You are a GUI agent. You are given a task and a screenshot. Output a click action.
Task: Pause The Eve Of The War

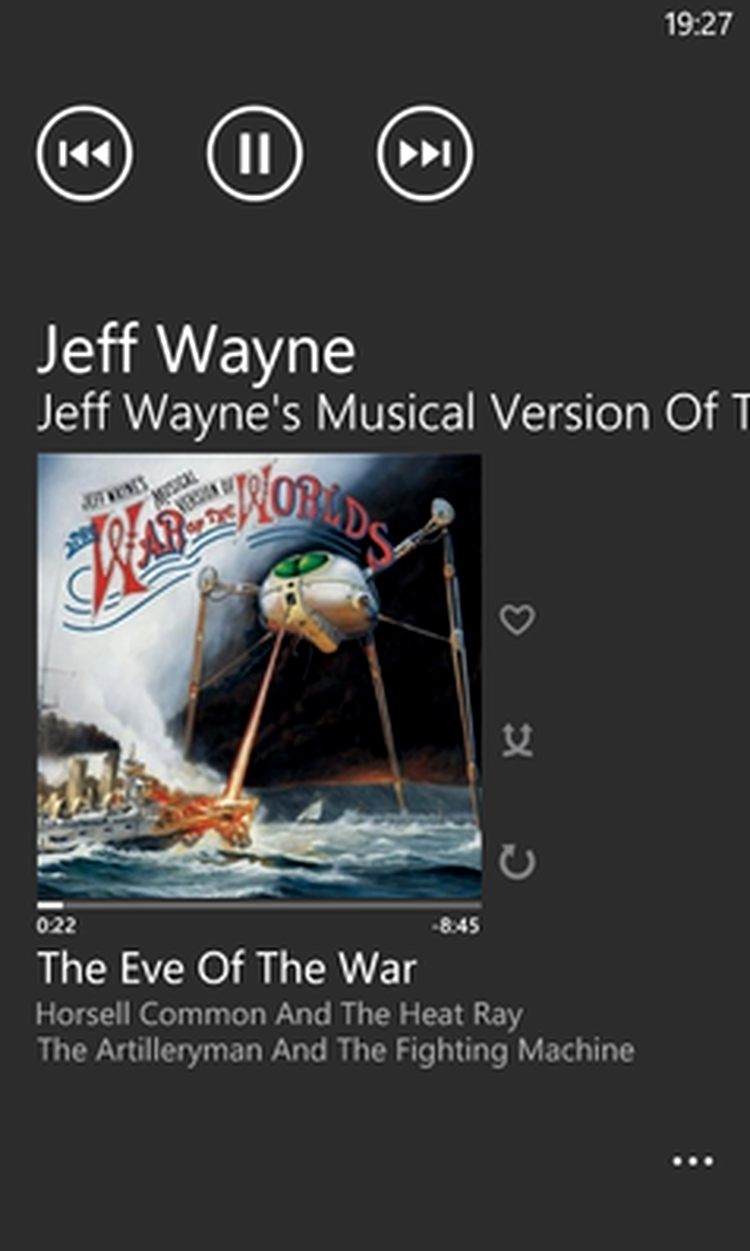point(255,154)
